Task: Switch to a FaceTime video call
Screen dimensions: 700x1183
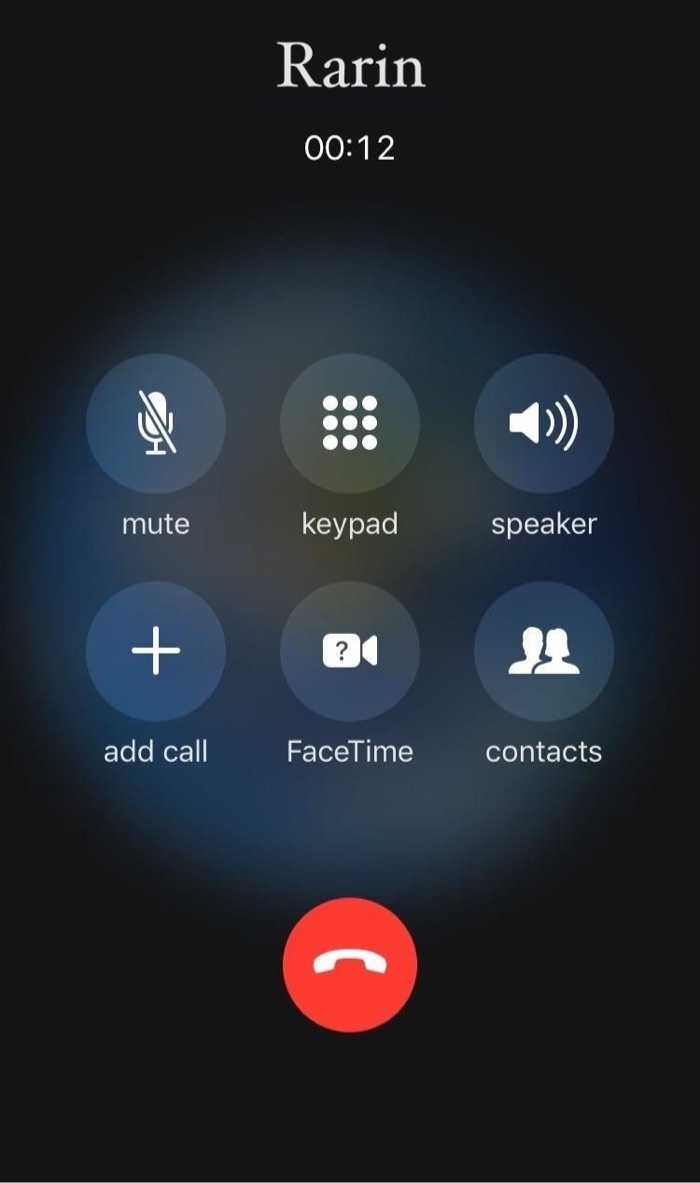Action: tap(350, 652)
